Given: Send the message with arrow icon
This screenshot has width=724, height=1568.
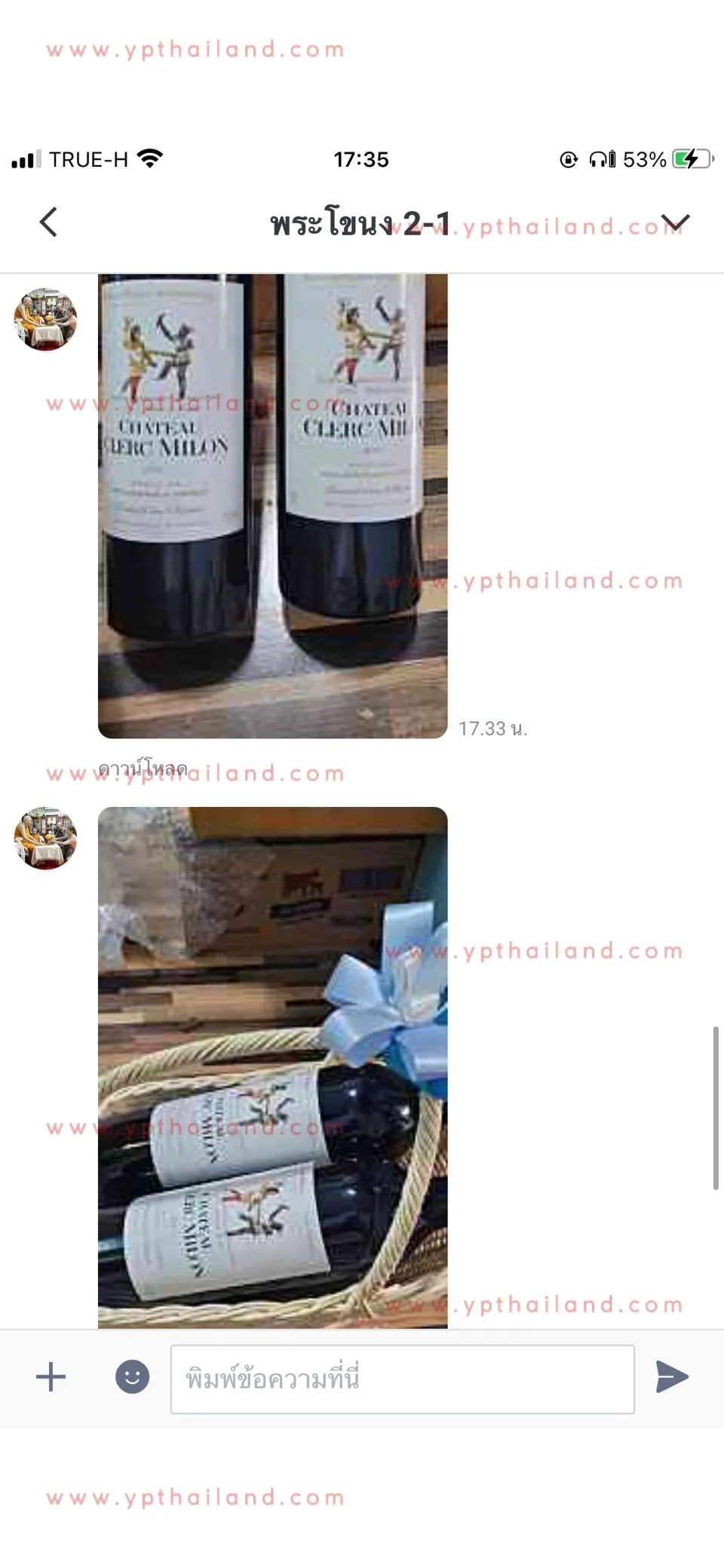Looking at the screenshot, I should pos(671,1377).
